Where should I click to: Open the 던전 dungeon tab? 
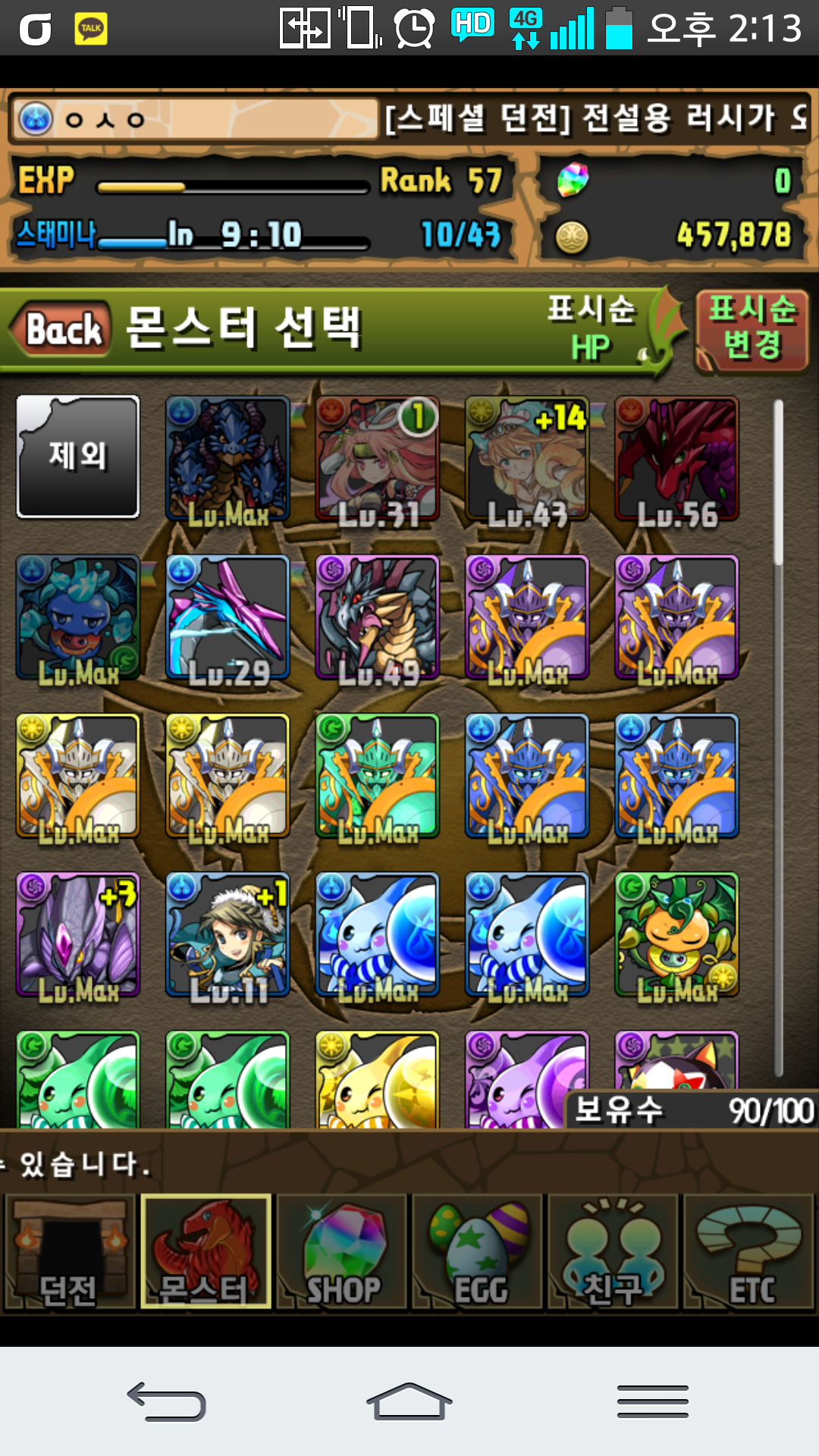point(69,1253)
